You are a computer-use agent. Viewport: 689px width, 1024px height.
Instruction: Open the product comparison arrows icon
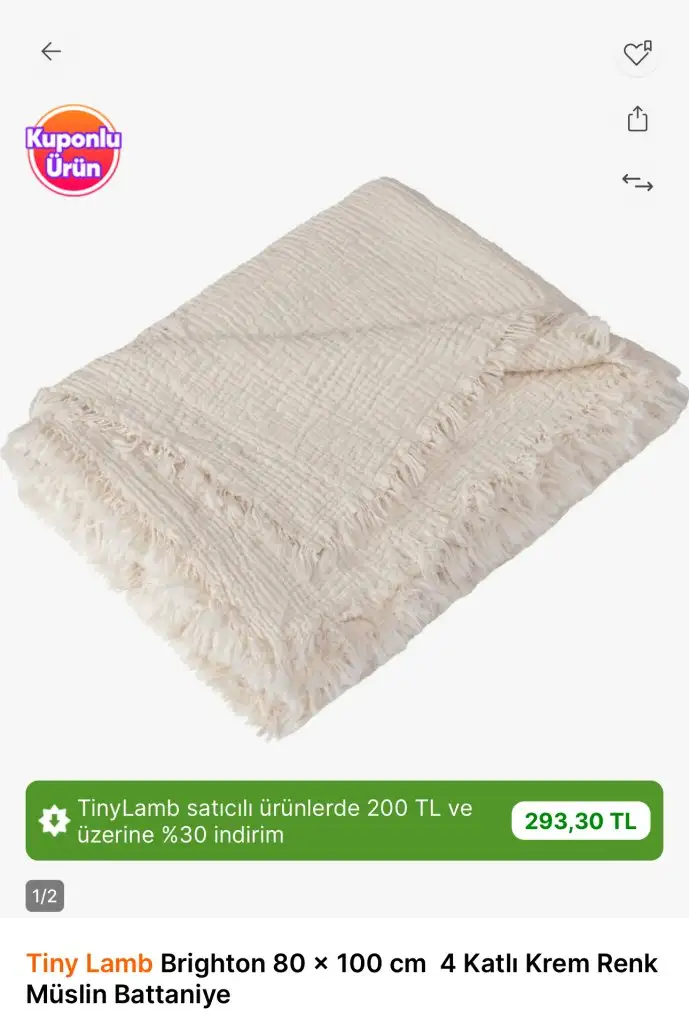(637, 182)
